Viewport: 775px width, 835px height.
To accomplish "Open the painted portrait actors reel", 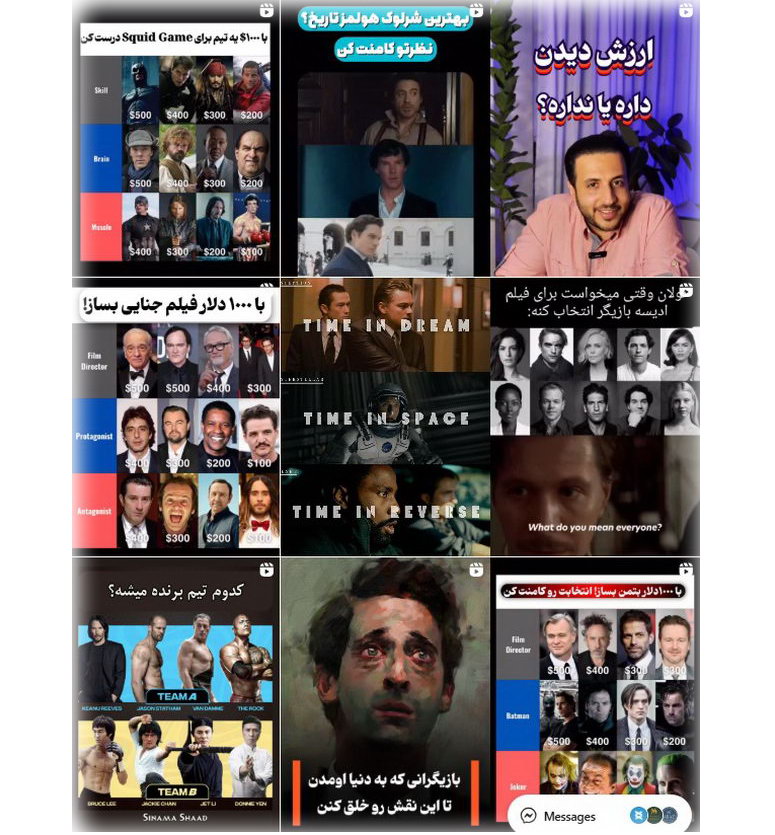I will (385, 680).
